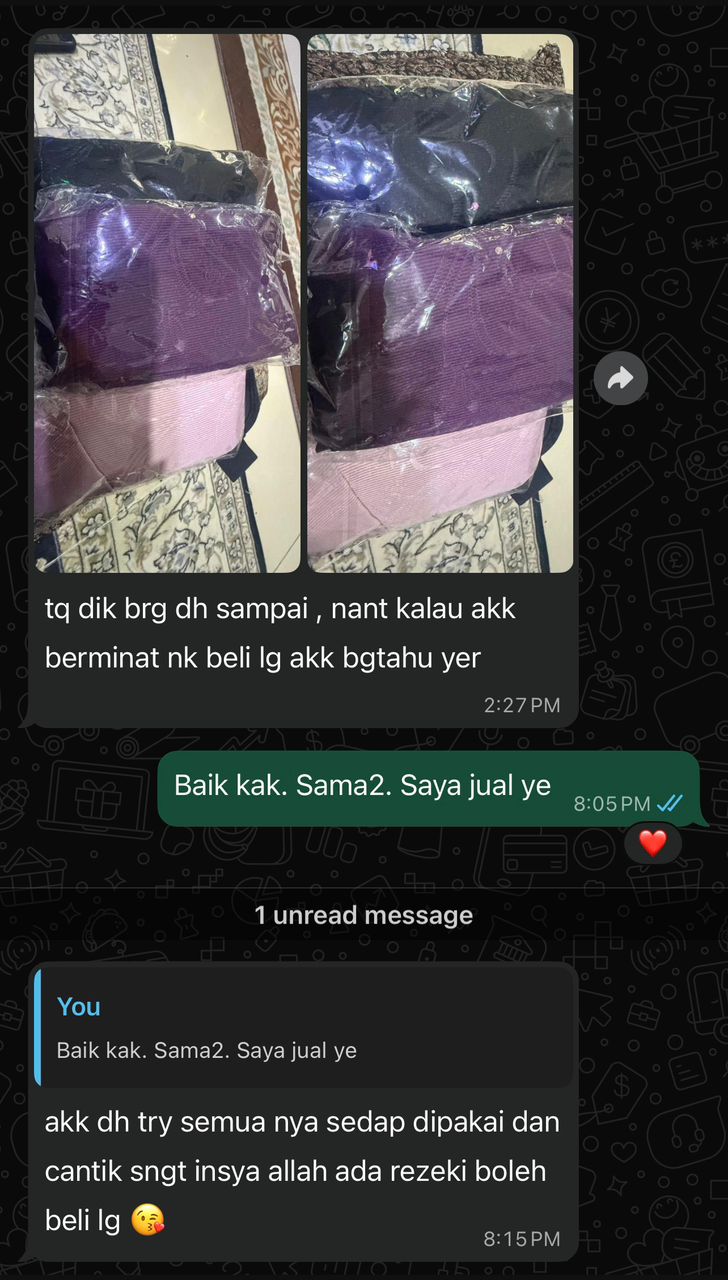728x1280 pixels.
Task: Forward the photo message with the arrow
Action: pos(620,378)
